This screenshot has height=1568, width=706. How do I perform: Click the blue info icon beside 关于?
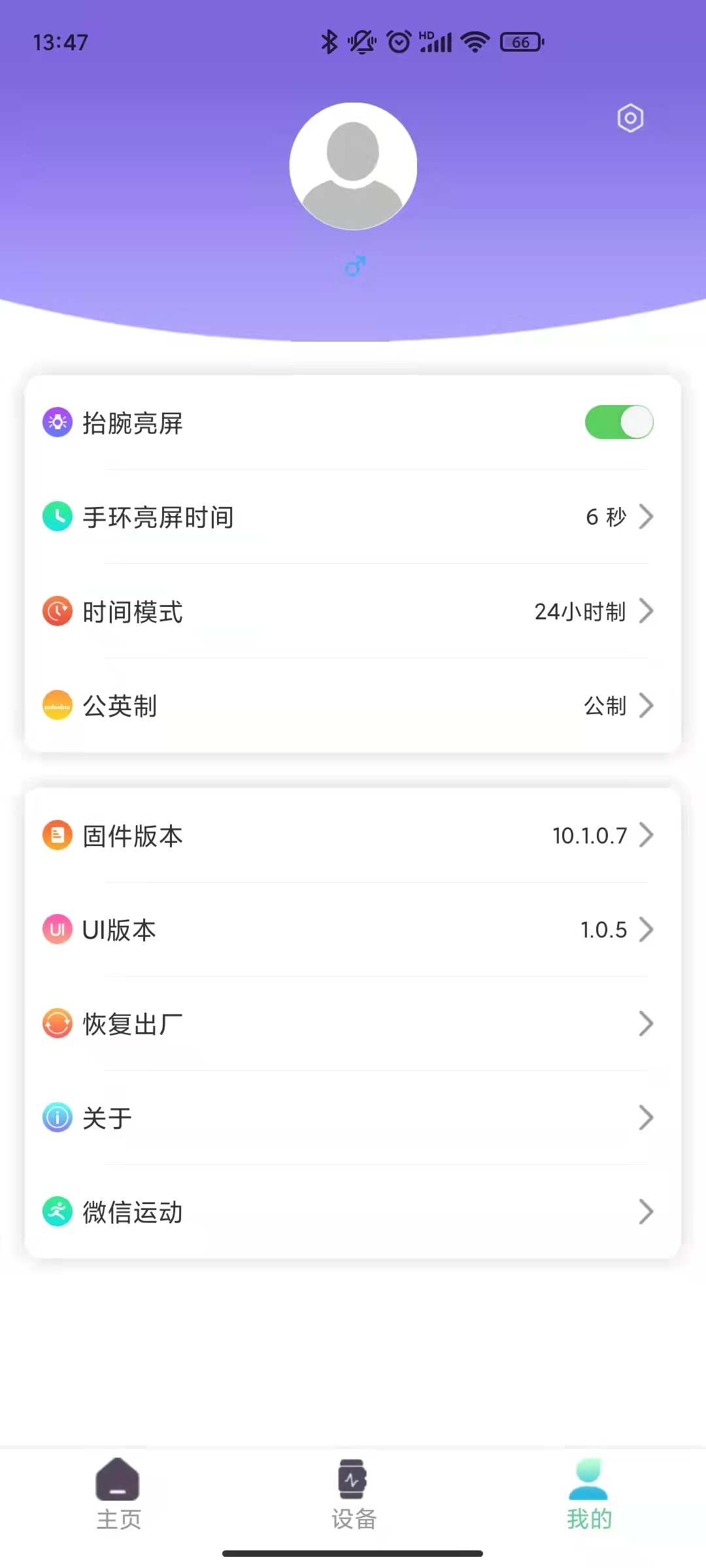[x=58, y=1117]
